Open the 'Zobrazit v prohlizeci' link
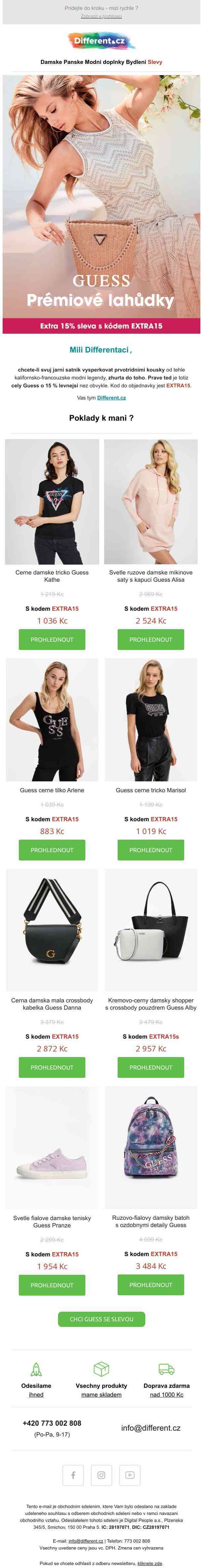 [101, 16]
